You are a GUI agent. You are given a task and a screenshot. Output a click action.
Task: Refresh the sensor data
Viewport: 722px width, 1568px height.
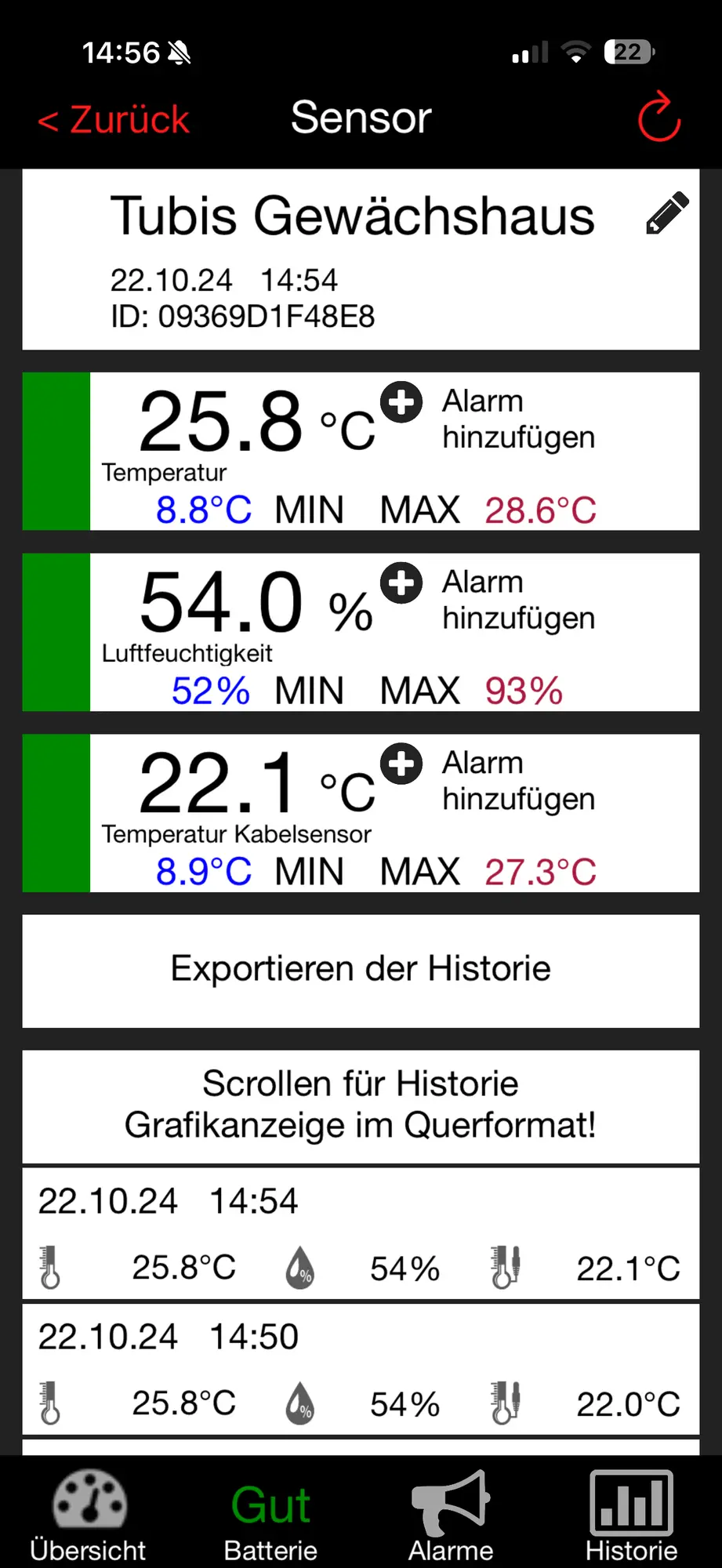(x=659, y=118)
